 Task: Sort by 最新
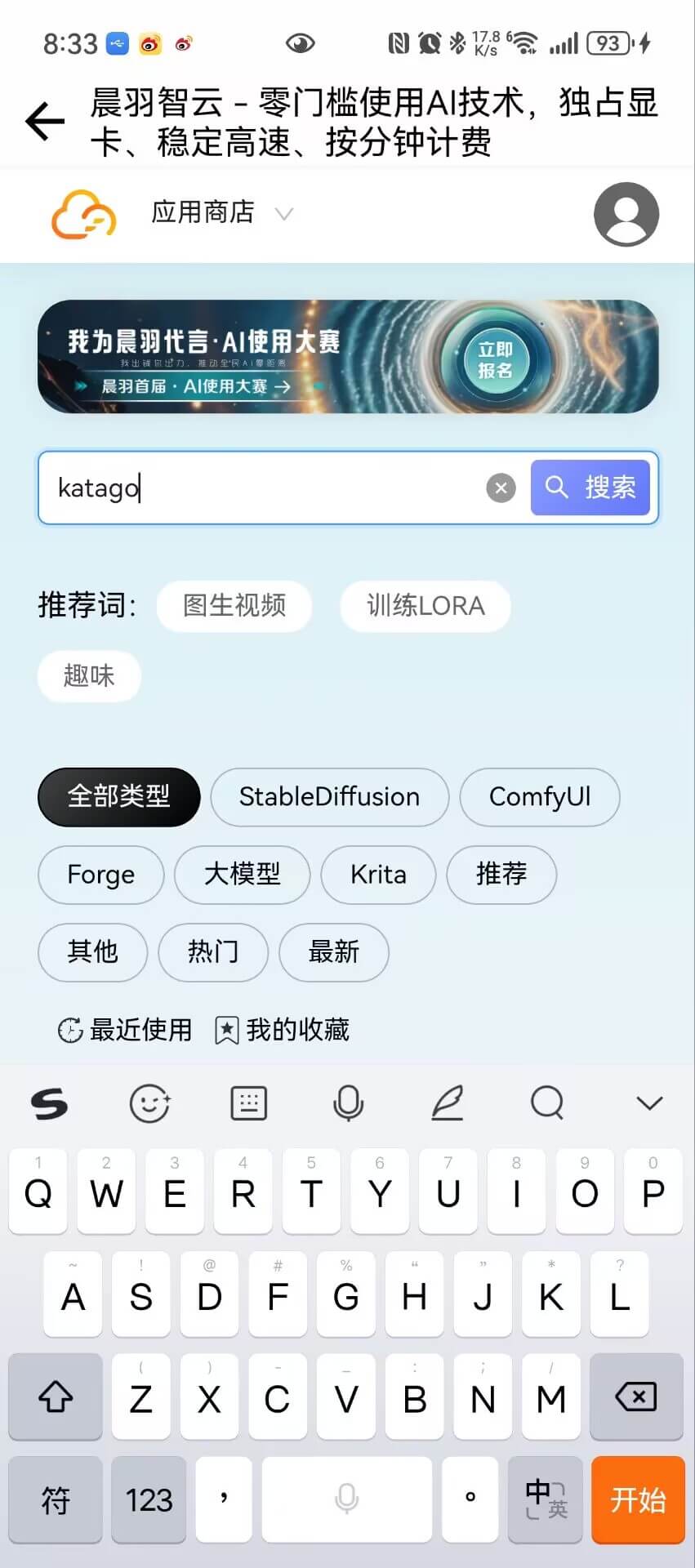(333, 951)
